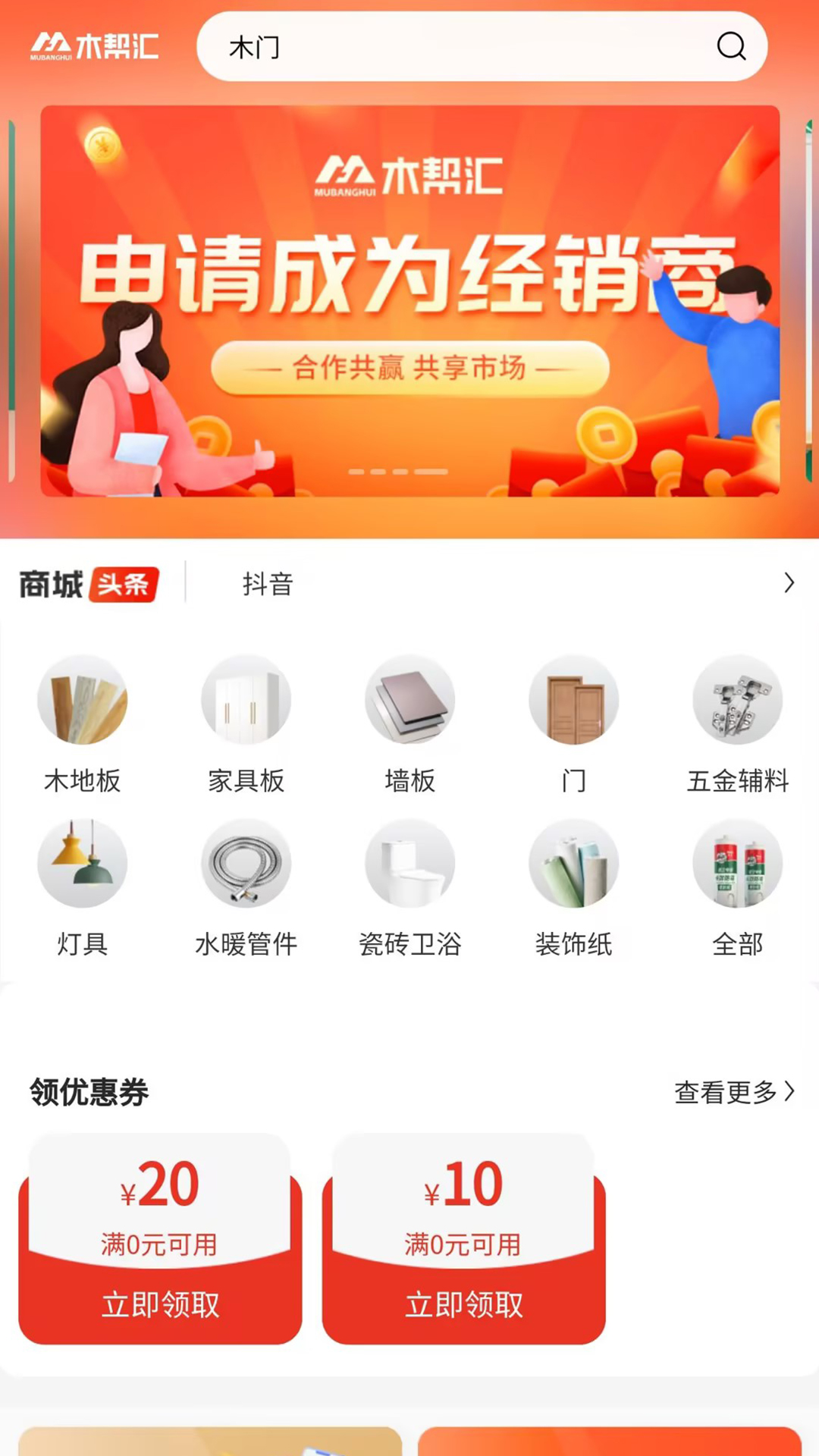Focus the search field showing 木门
This screenshot has height=1456, width=819.
tap(455, 47)
